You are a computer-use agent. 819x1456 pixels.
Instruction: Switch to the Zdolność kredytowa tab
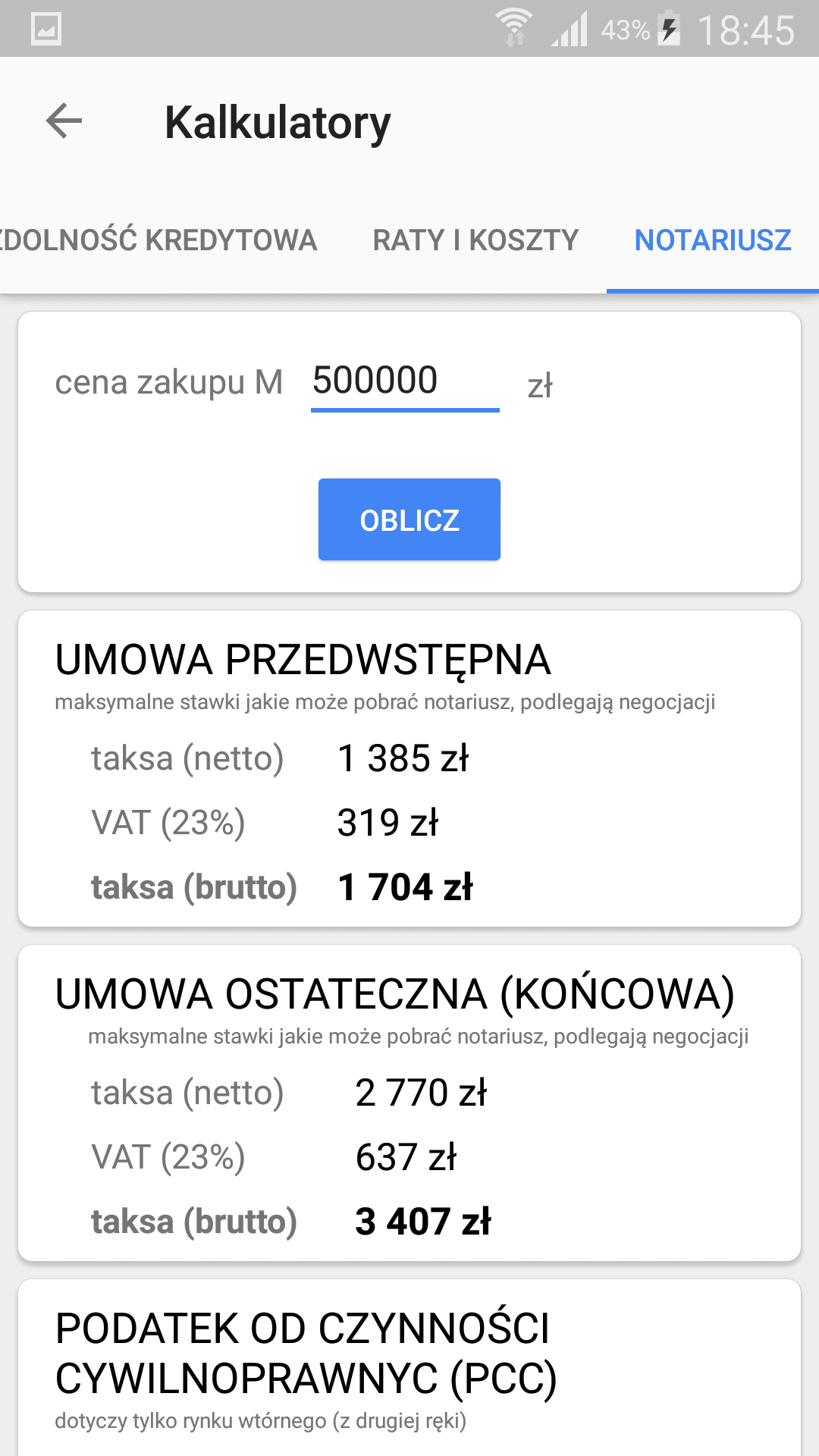[158, 240]
